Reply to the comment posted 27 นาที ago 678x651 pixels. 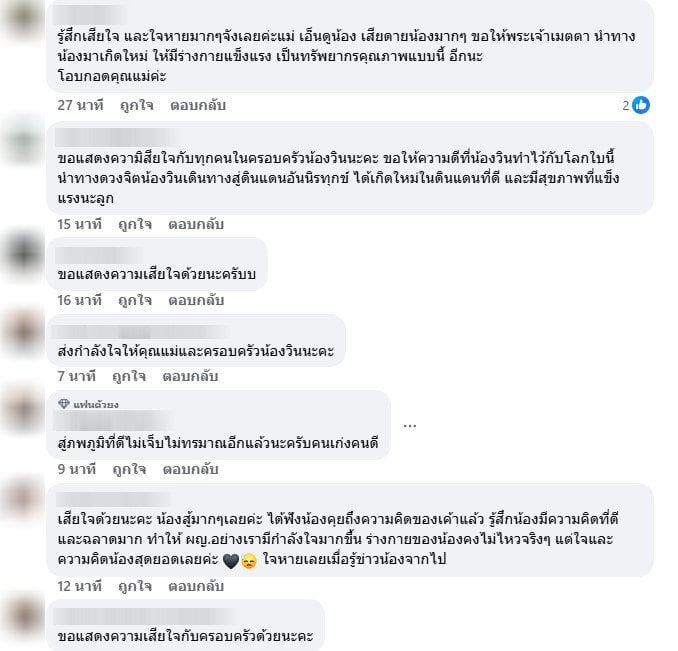click(198, 105)
